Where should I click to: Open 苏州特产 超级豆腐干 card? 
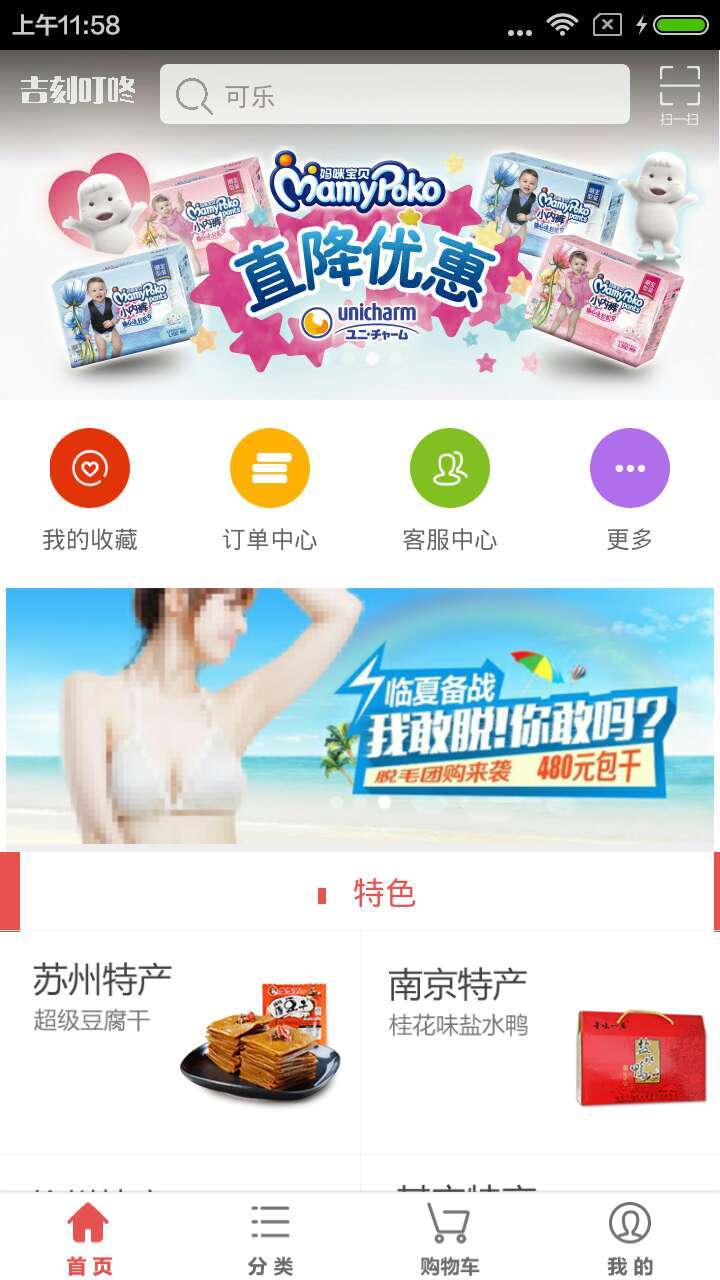pos(180,1040)
